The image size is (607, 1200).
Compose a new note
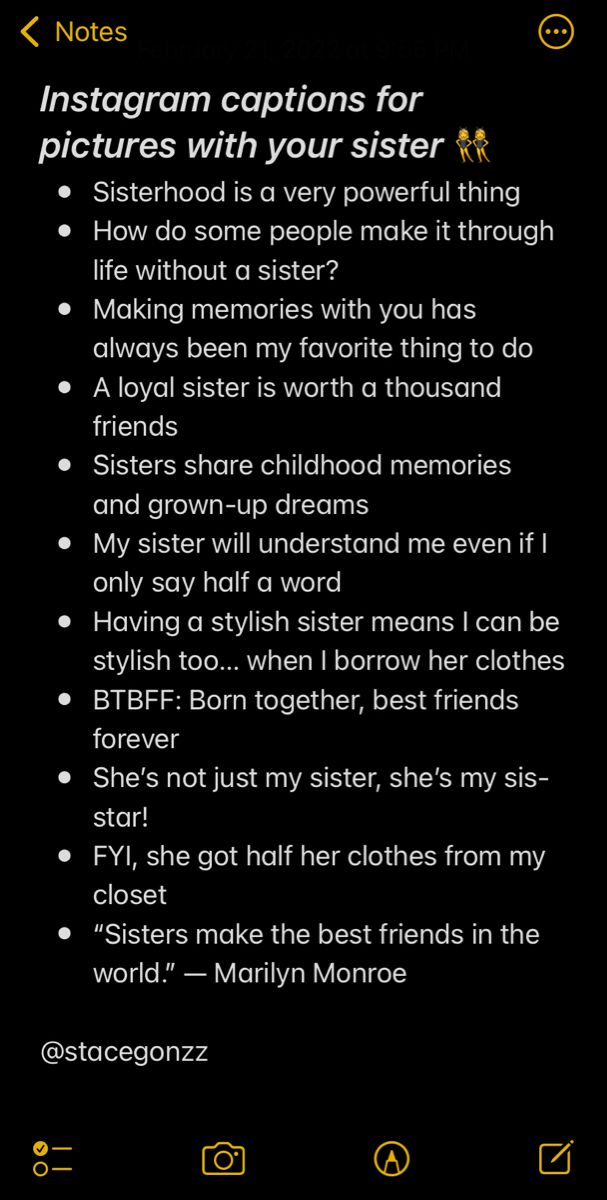pos(555,1157)
